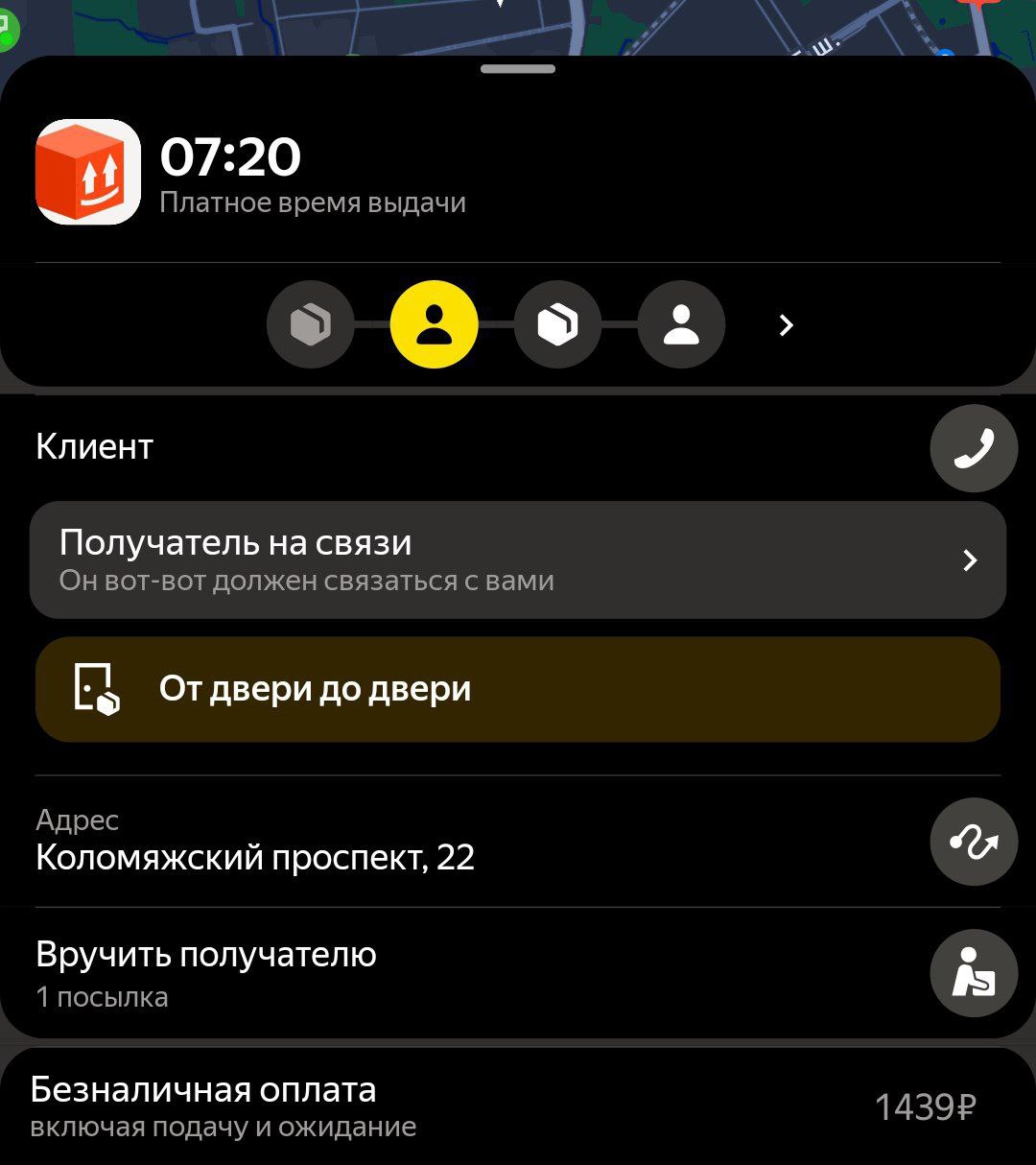Viewport: 1036px width, 1165px height.
Task: Select the fourth step with person icon
Action: click(681, 325)
